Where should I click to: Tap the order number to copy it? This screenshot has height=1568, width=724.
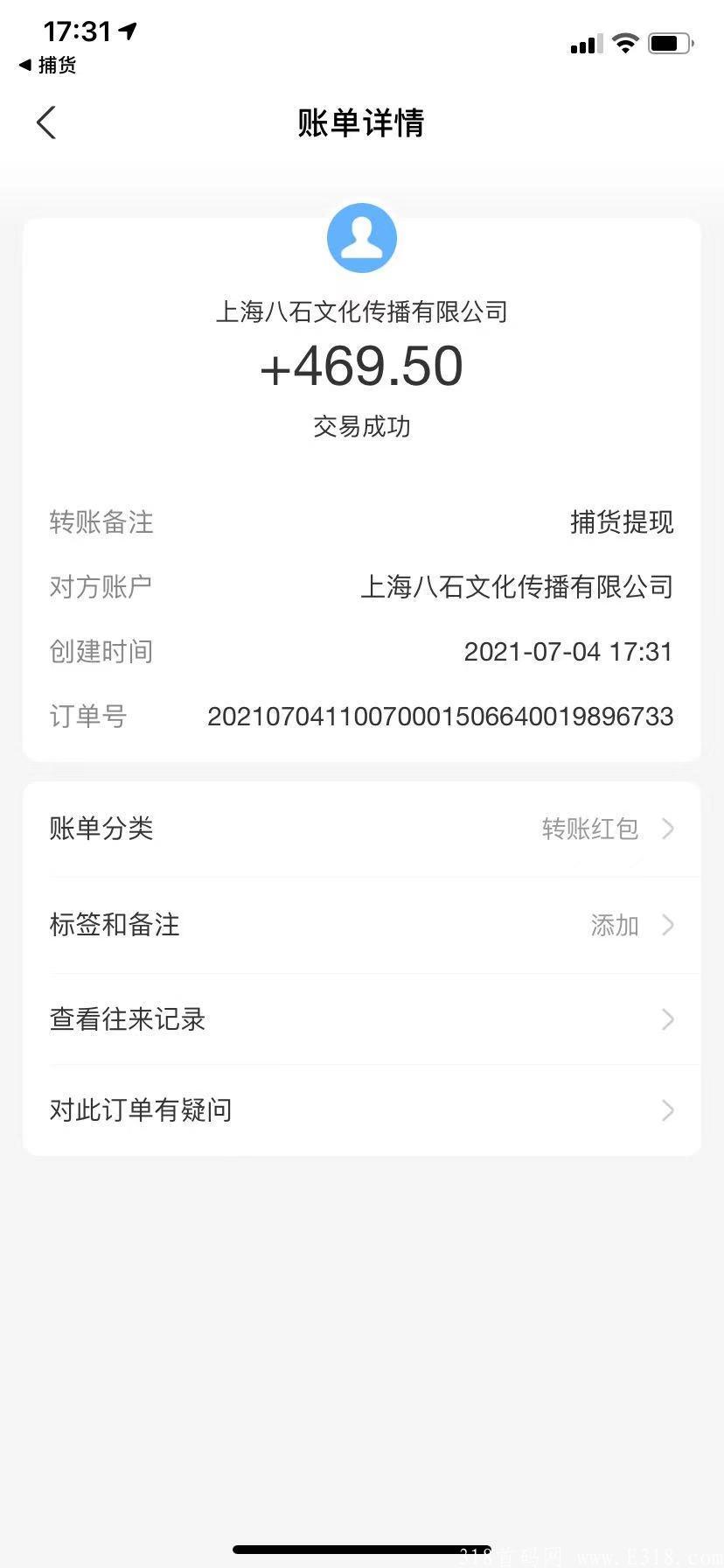point(440,716)
